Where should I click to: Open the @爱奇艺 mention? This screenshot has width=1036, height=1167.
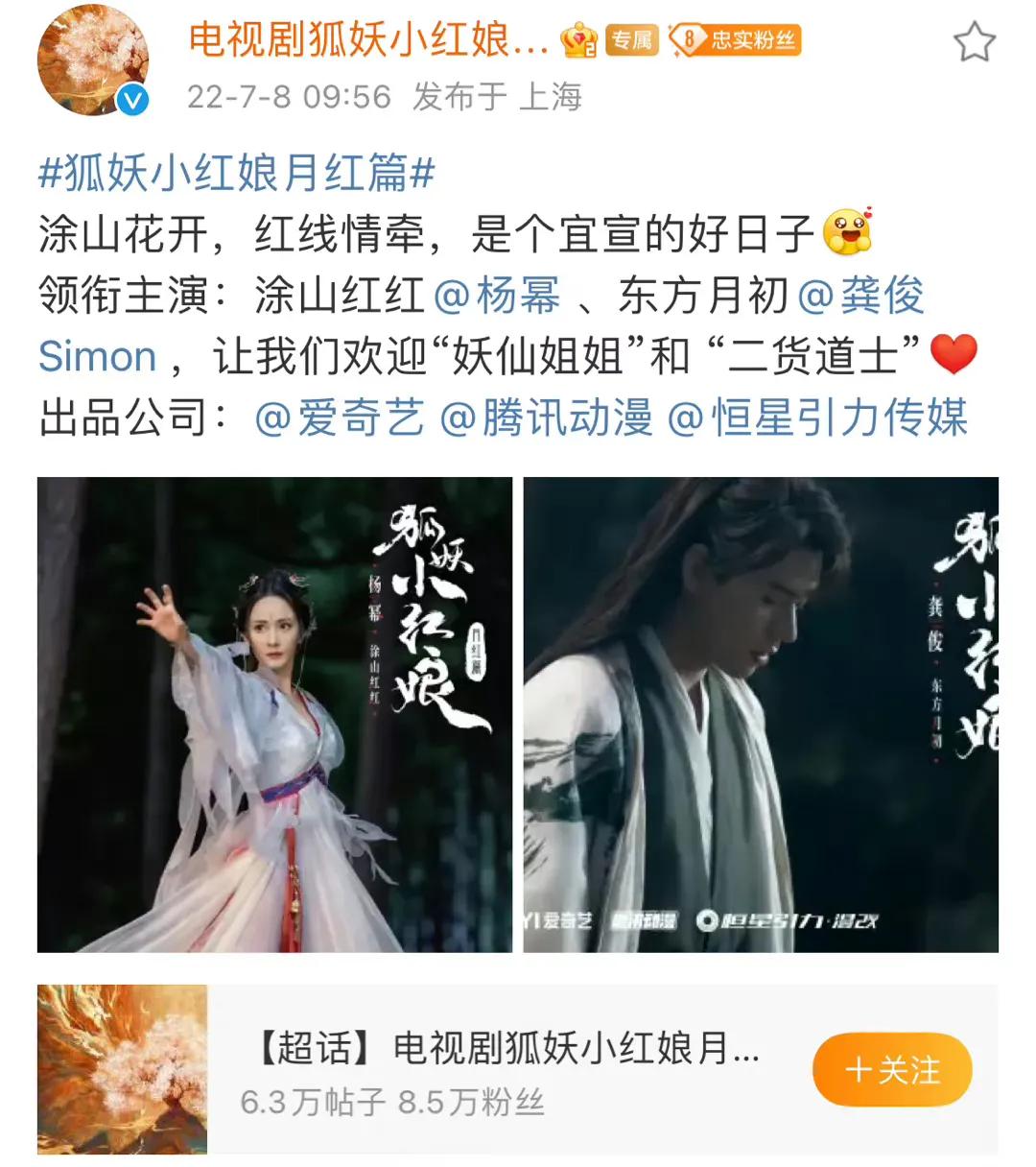[x=340, y=418]
